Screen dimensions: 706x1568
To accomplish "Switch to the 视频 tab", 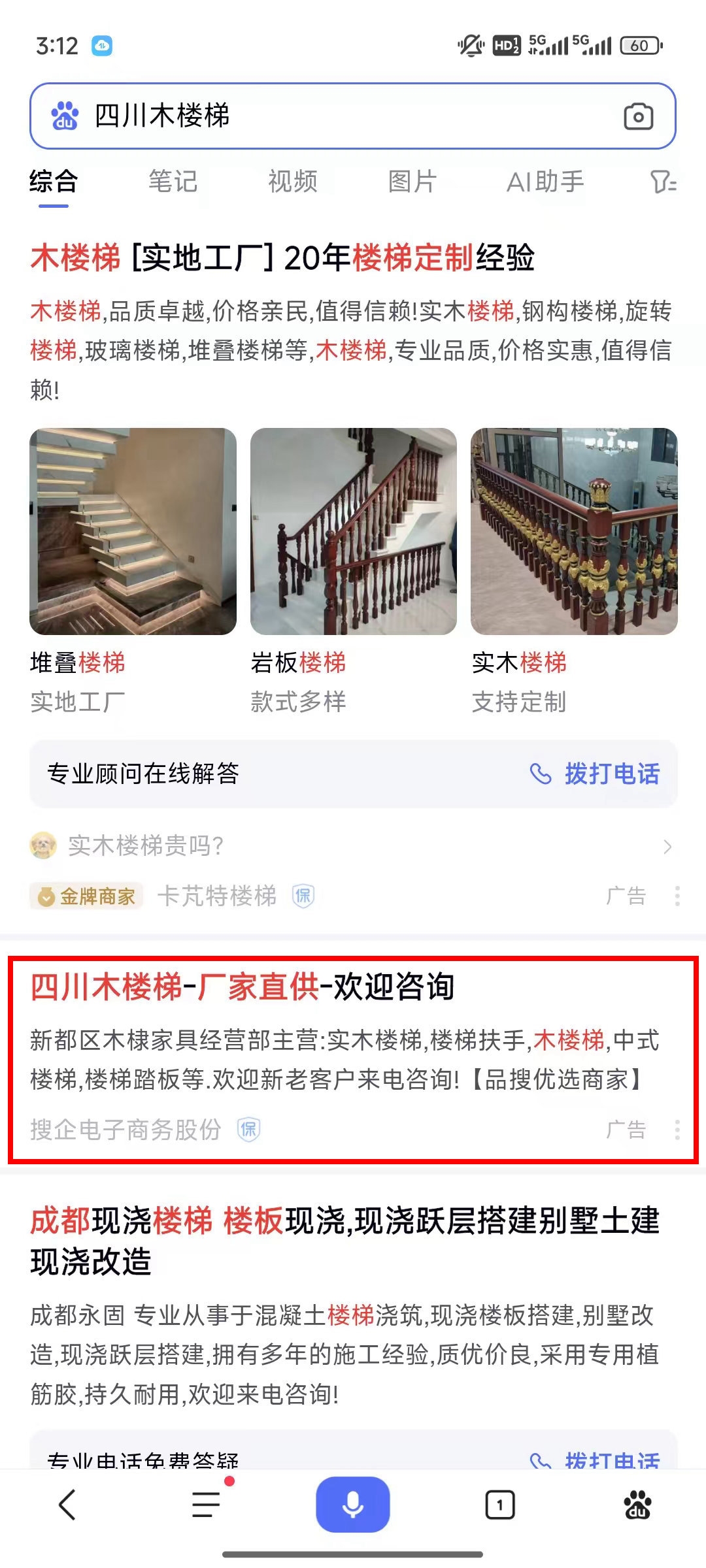I will (x=292, y=182).
